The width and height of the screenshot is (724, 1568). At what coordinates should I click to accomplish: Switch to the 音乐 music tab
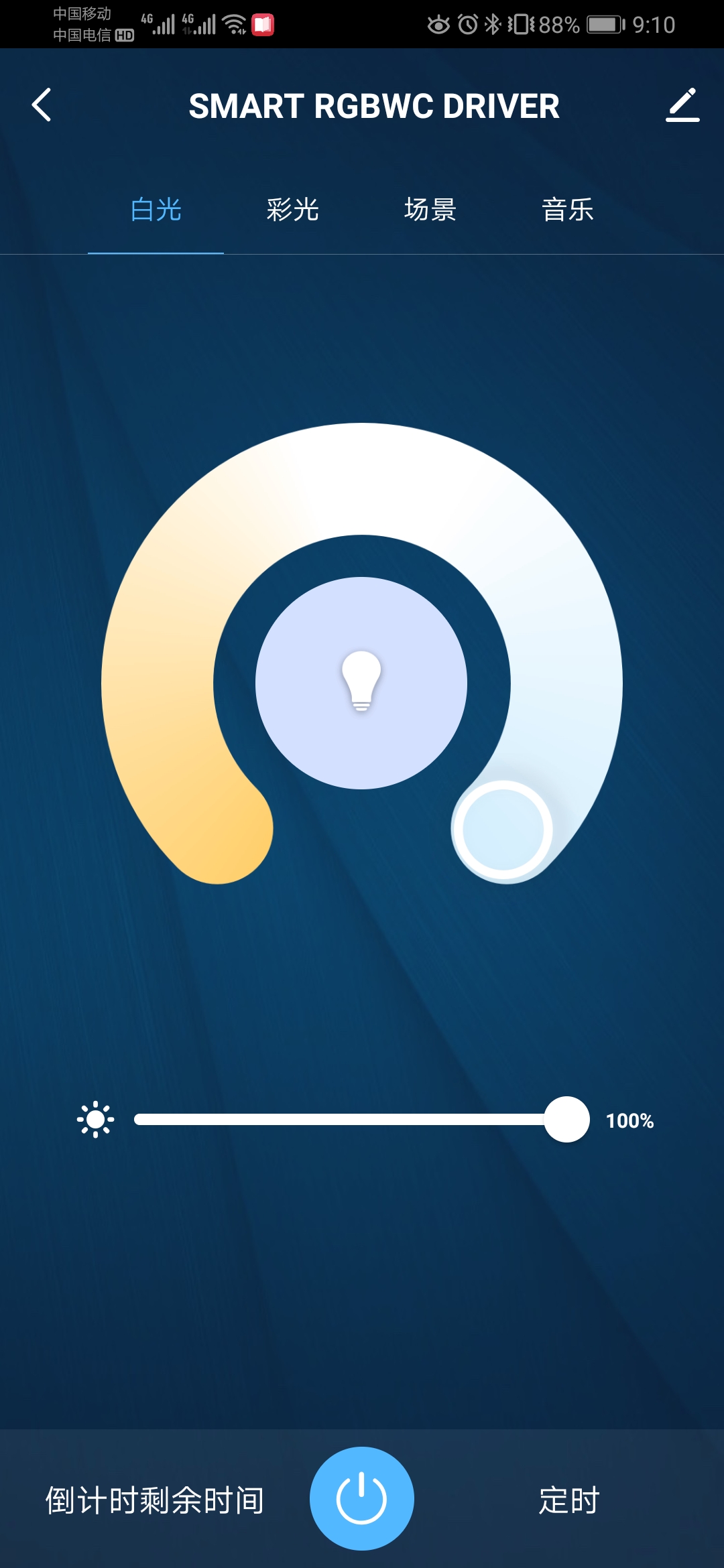click(568, 210)
